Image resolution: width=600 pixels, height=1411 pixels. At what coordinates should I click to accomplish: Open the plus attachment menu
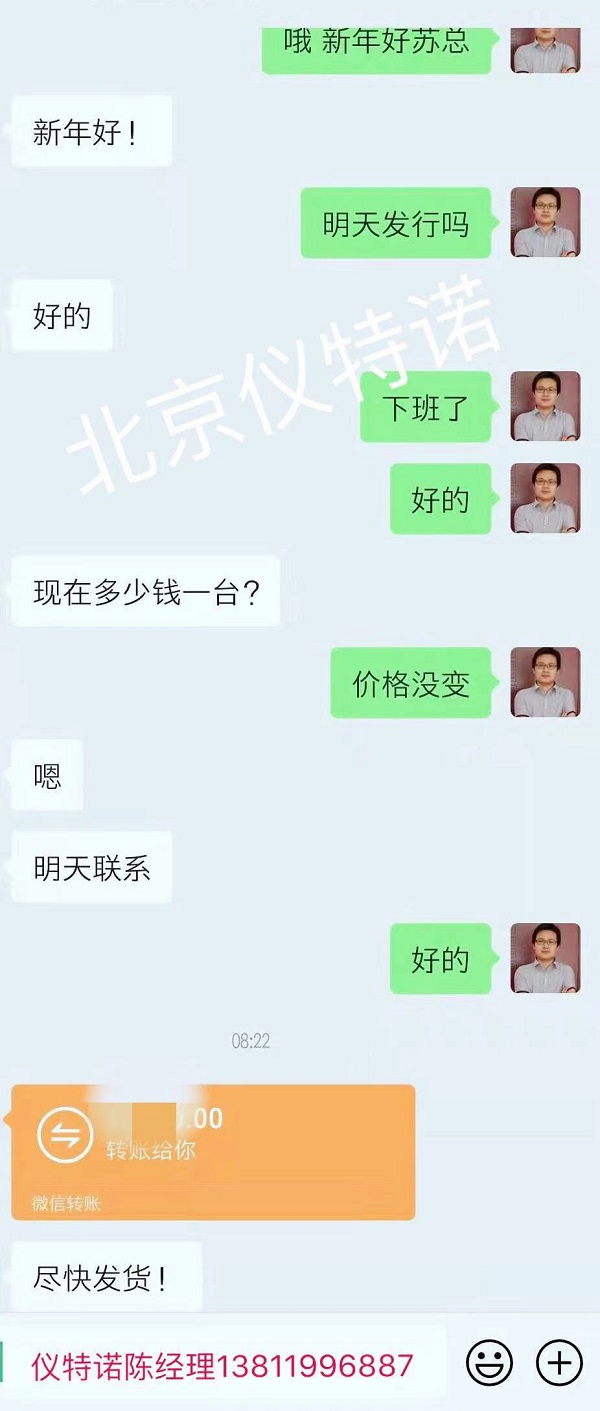pos(559,1362)
